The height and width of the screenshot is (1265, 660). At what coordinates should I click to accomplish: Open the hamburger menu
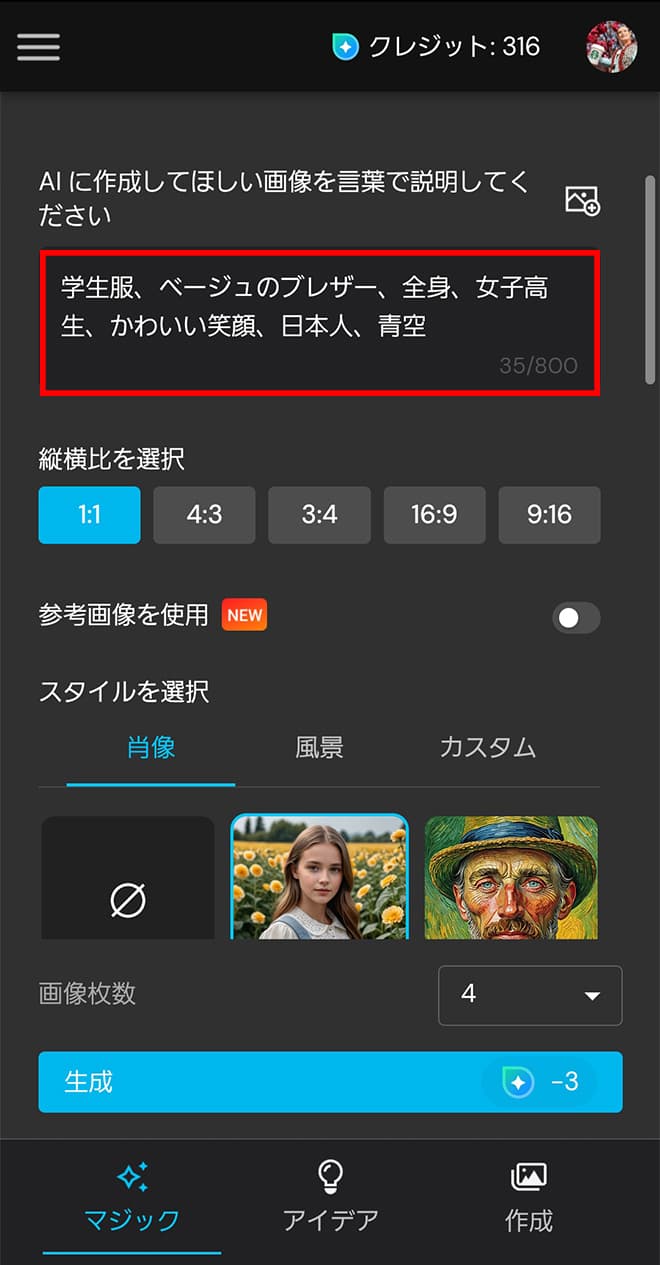click(38, 46)
